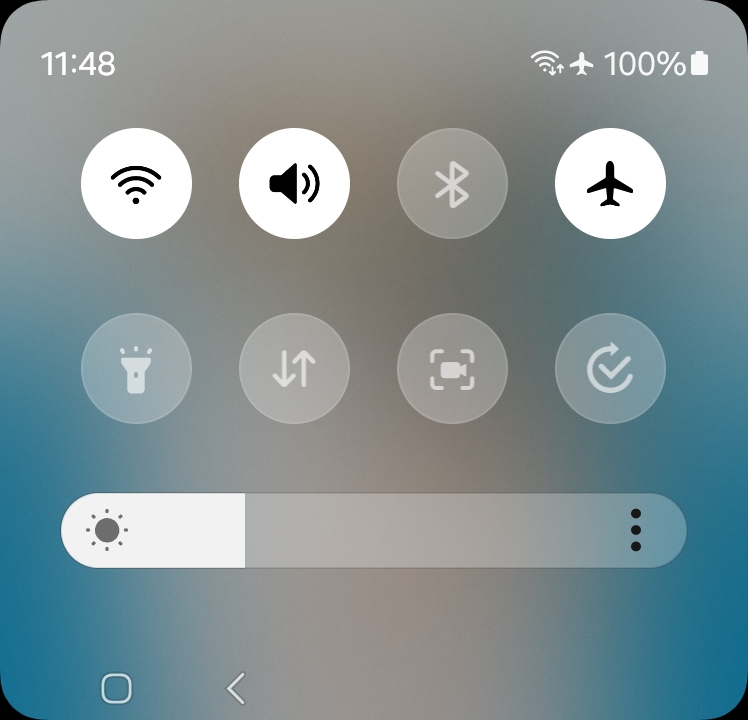Turn off the Wi-Fi toggle
This screenshot has width=748, height=720.
(136, 184)
